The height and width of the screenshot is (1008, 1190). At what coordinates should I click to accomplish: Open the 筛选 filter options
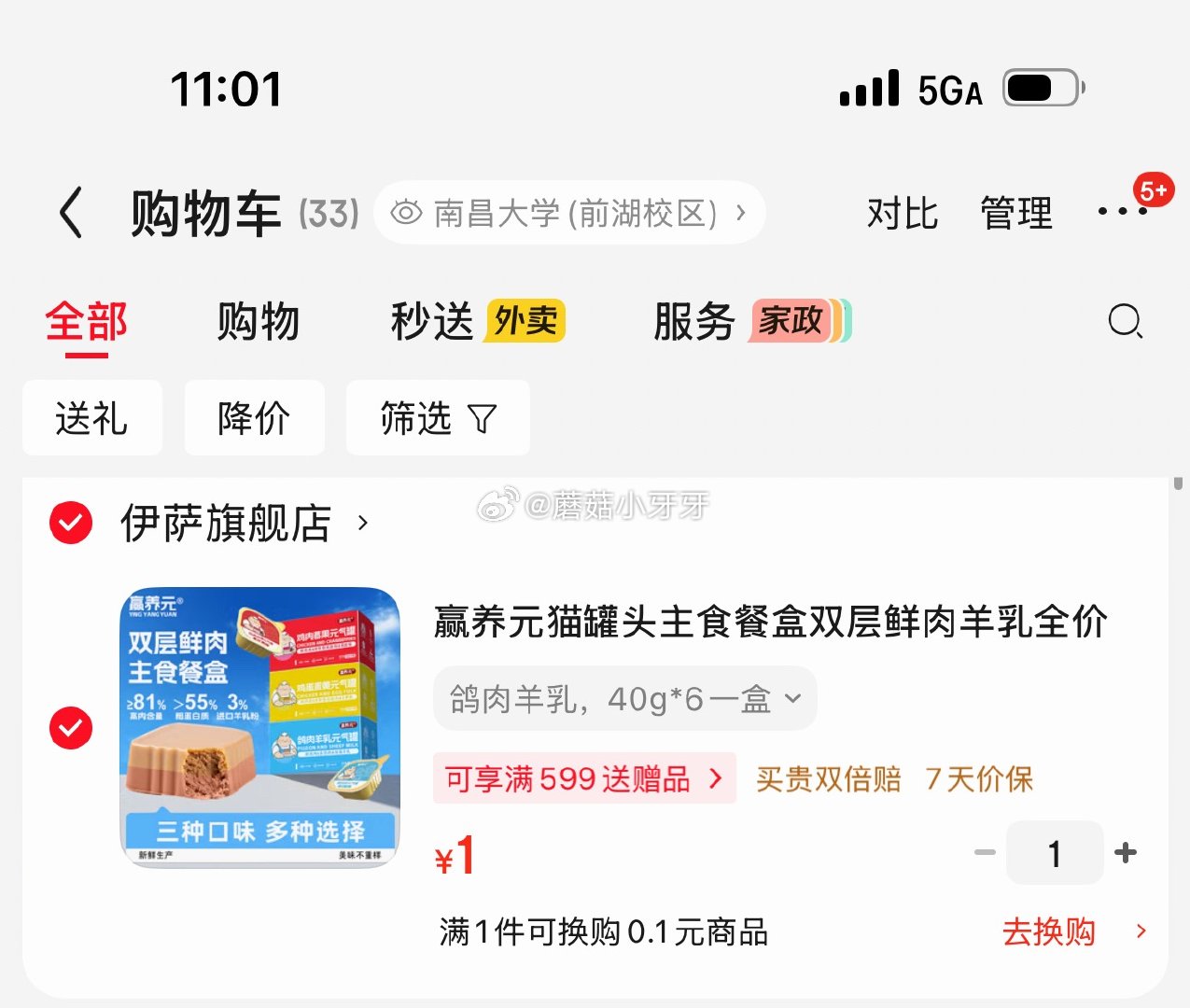point(437,418)
